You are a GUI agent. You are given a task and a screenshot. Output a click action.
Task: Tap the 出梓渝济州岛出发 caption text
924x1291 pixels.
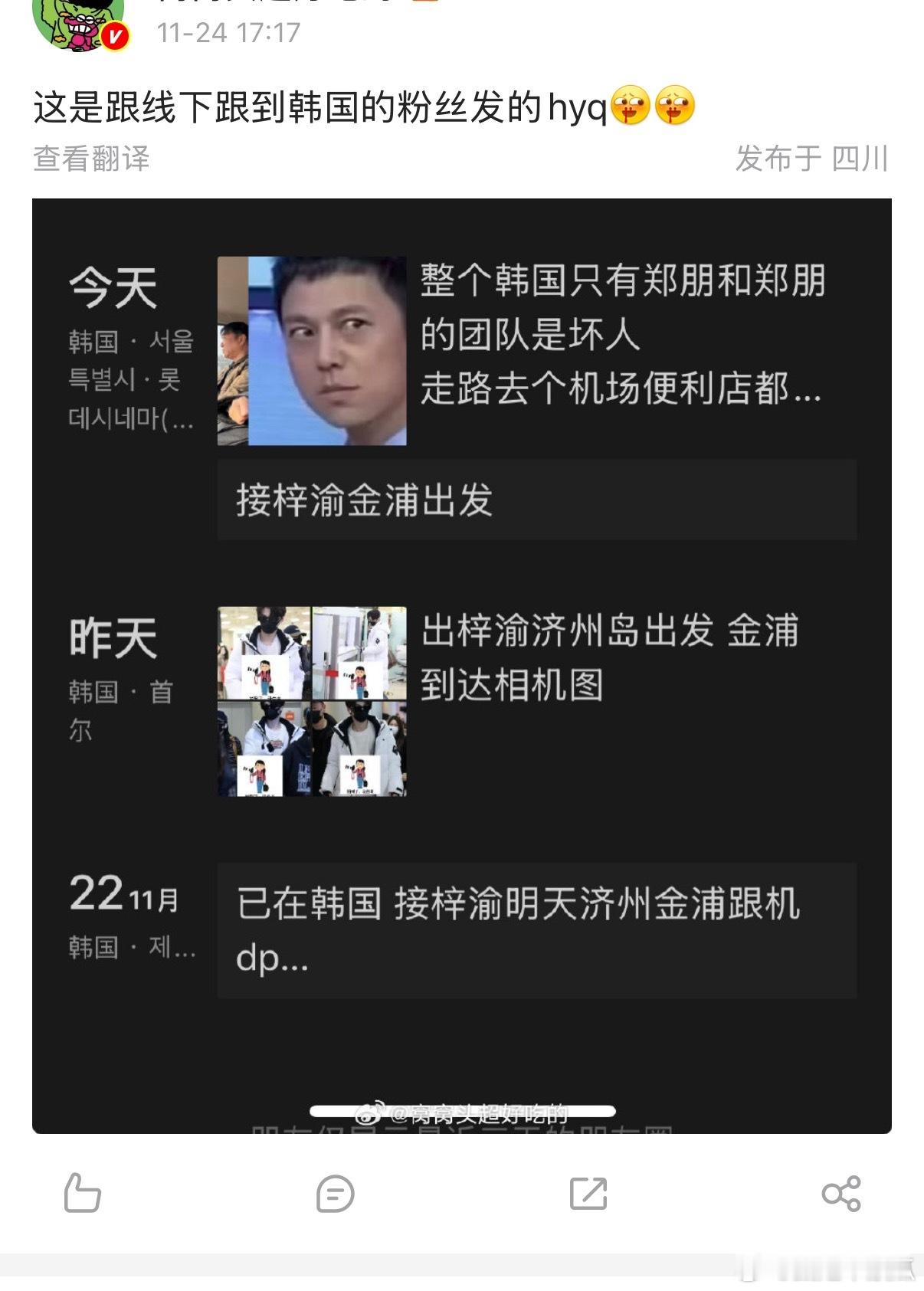point(613,655)
